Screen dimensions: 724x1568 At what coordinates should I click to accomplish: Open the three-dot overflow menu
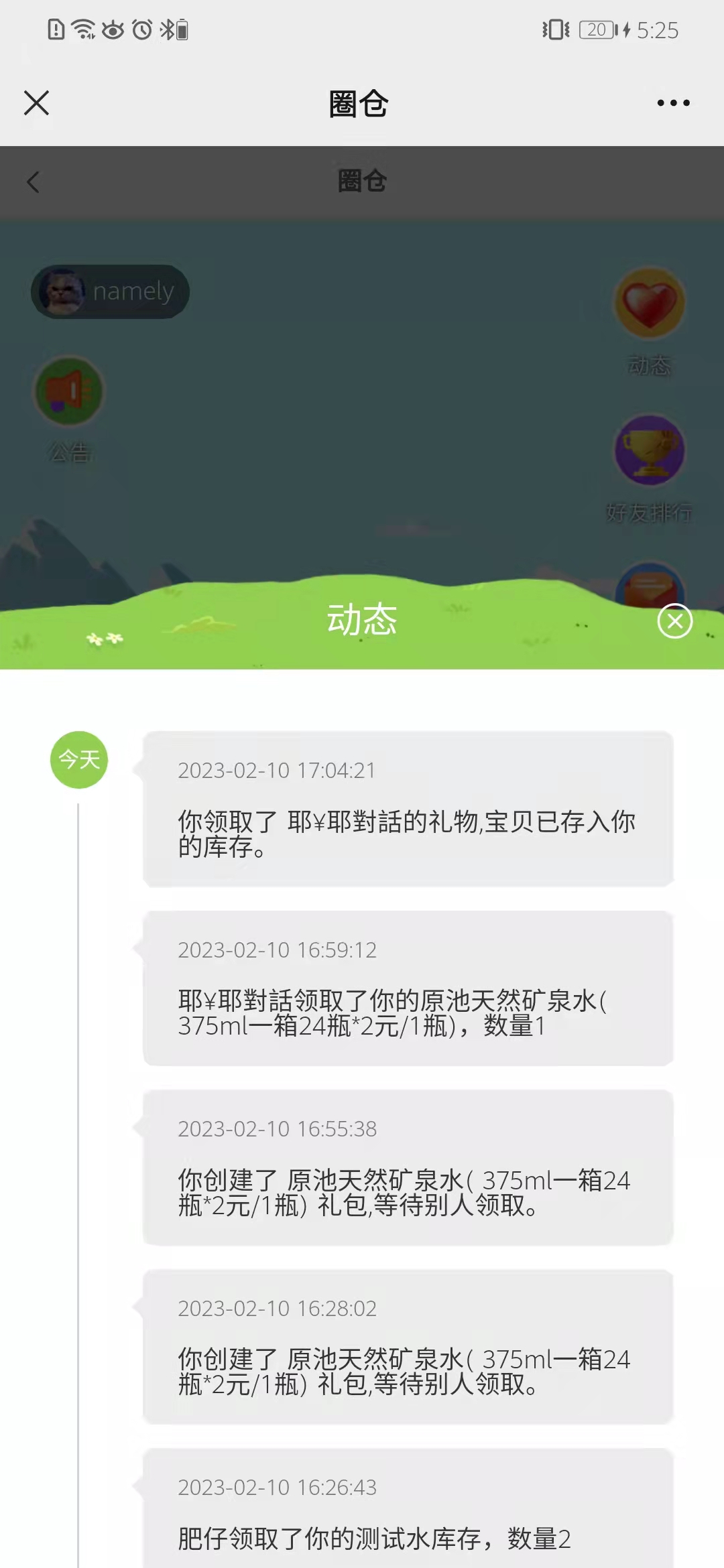[673, 103]
